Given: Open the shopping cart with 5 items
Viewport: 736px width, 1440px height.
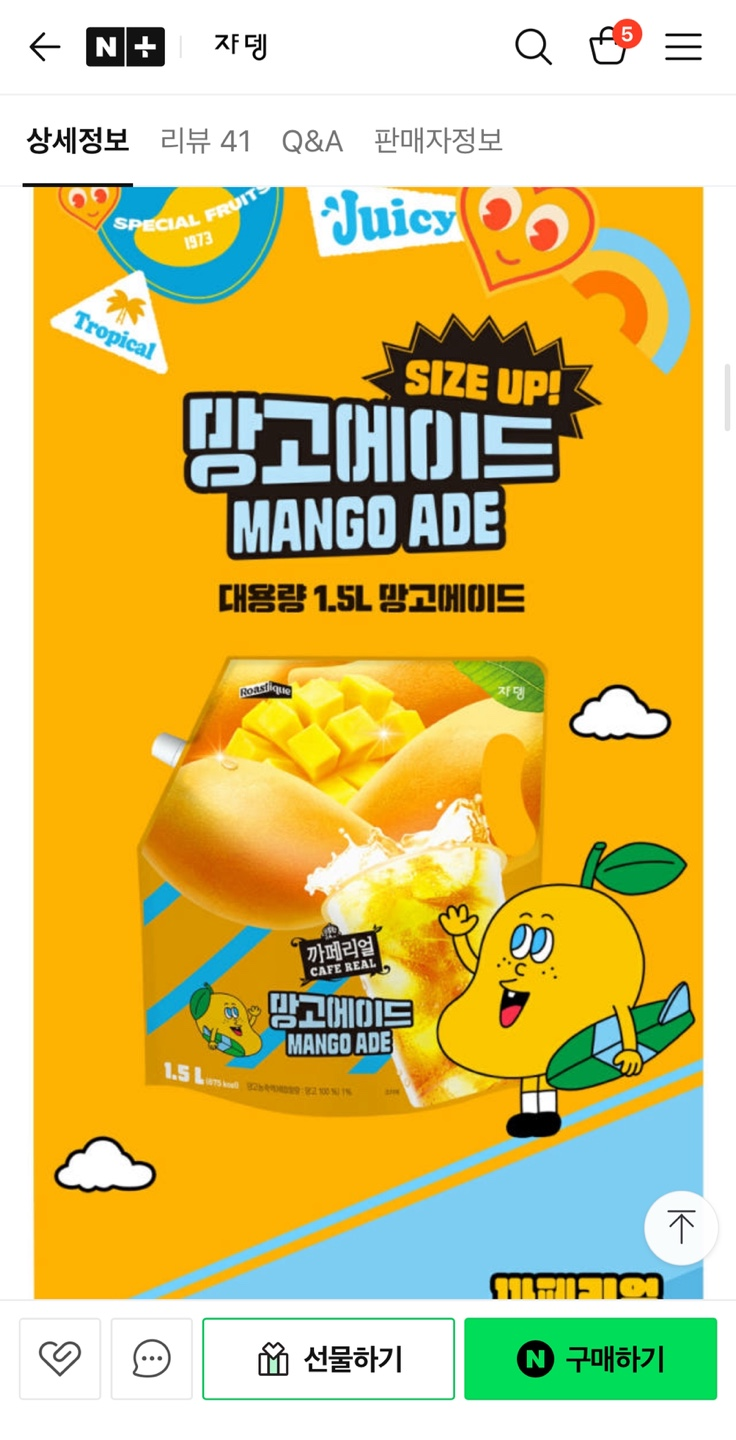Looking at the screenshot, I should coord(612,44).
